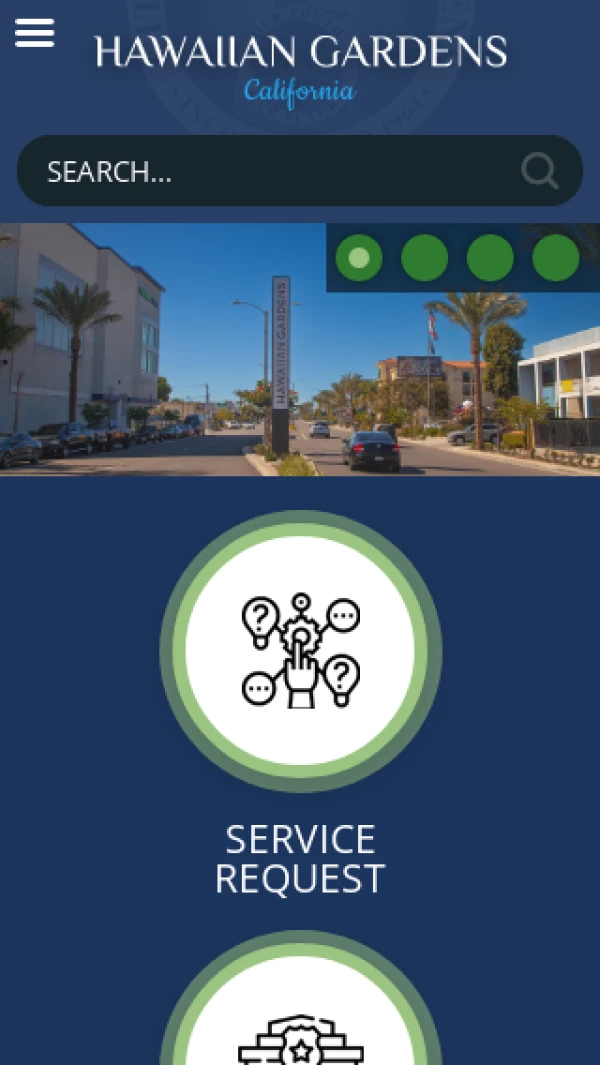Screen dimensions: 600x1065
Task: Go to the fourth carousel slide
Action: 555,258
